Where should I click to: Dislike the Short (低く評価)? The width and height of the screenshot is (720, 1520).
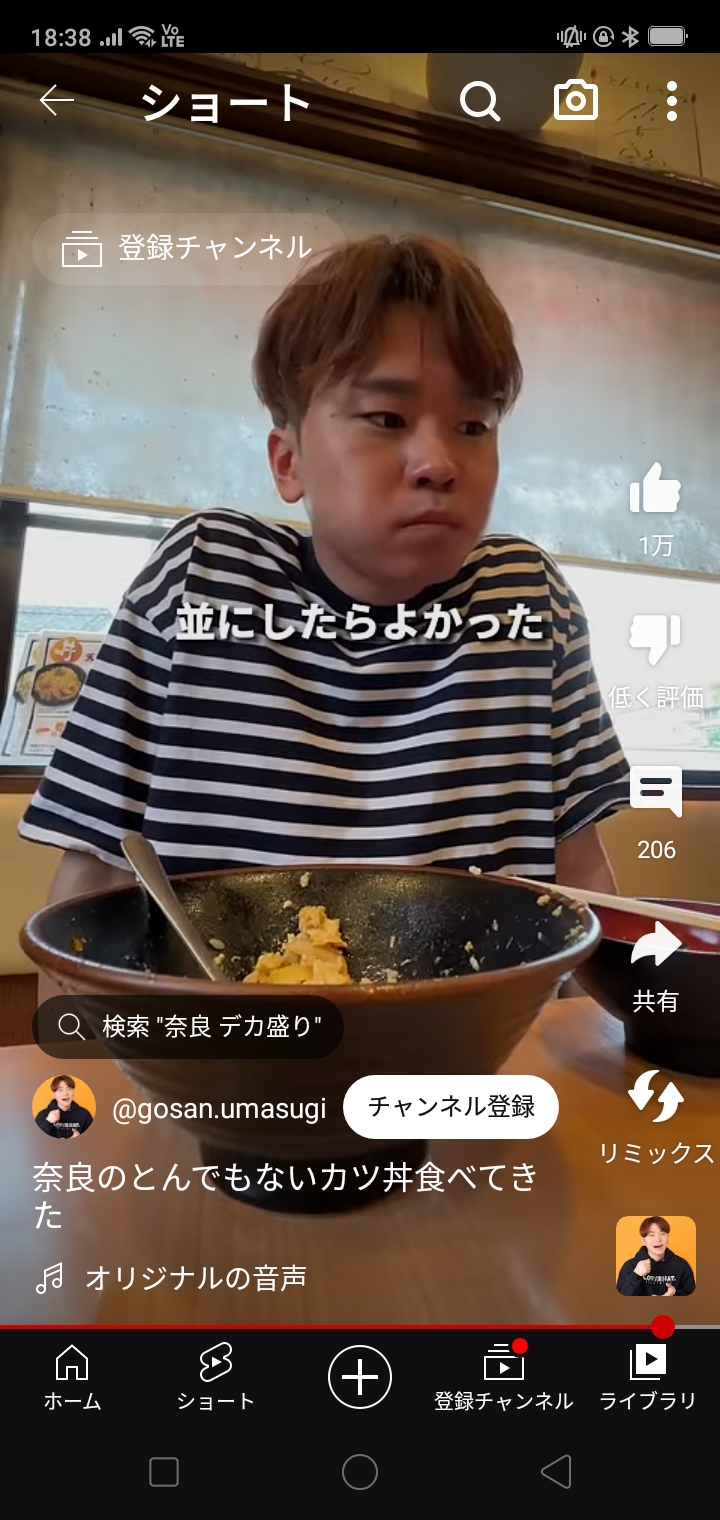point(656,662)
